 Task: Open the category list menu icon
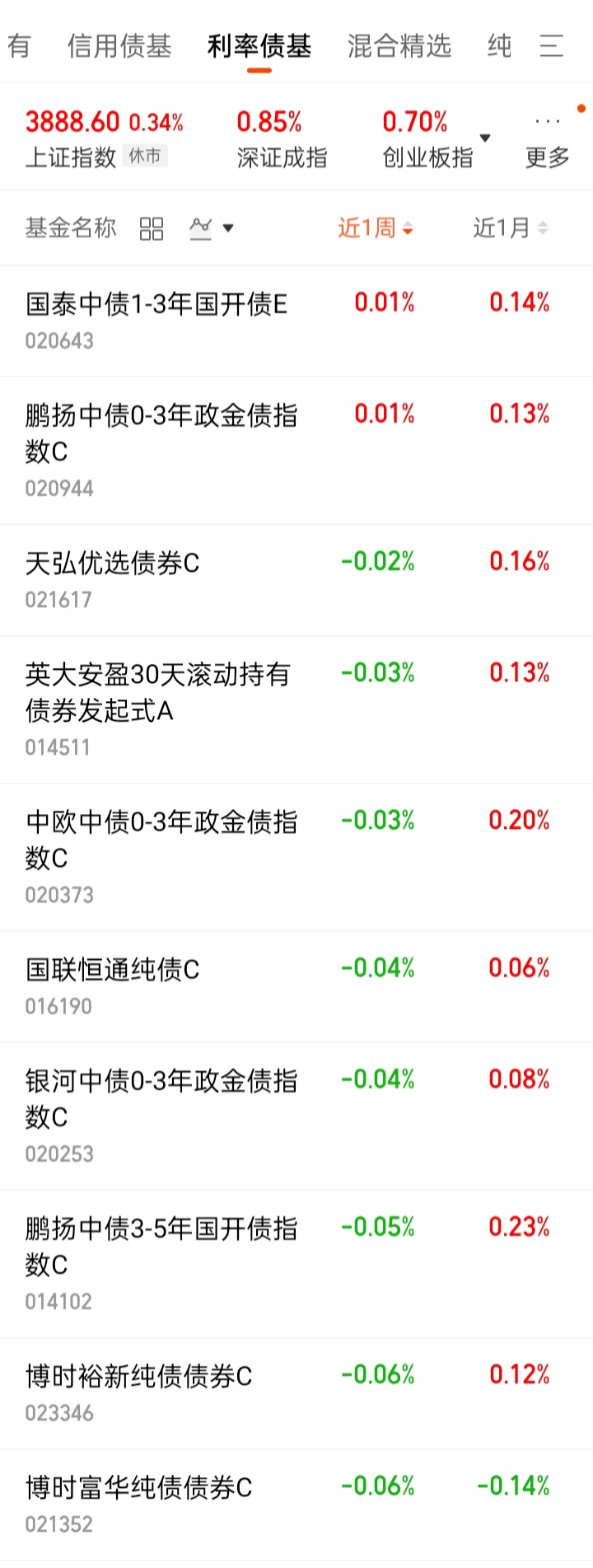[551, 46]
